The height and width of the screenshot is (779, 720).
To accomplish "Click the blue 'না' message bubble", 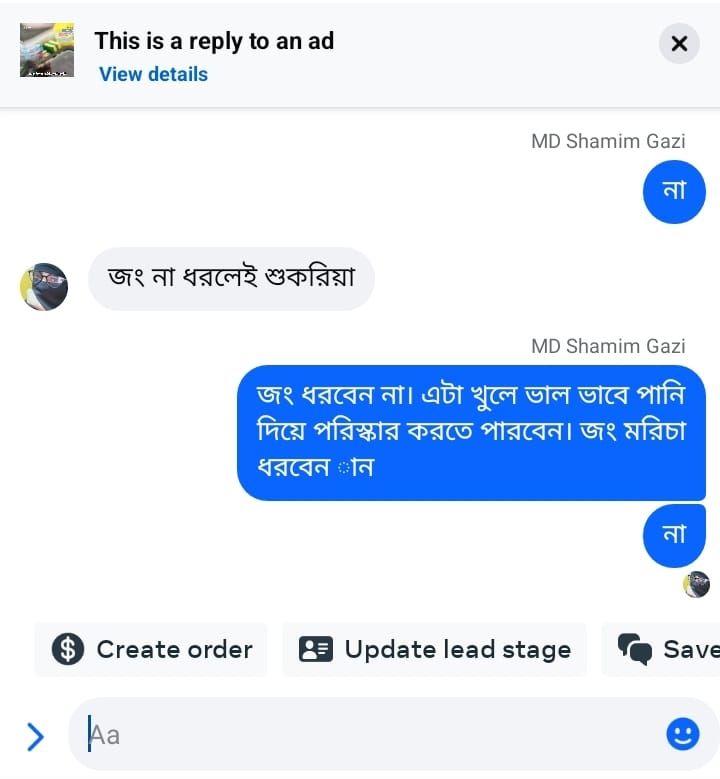I will pyautogui.click(x=673, y=192).
